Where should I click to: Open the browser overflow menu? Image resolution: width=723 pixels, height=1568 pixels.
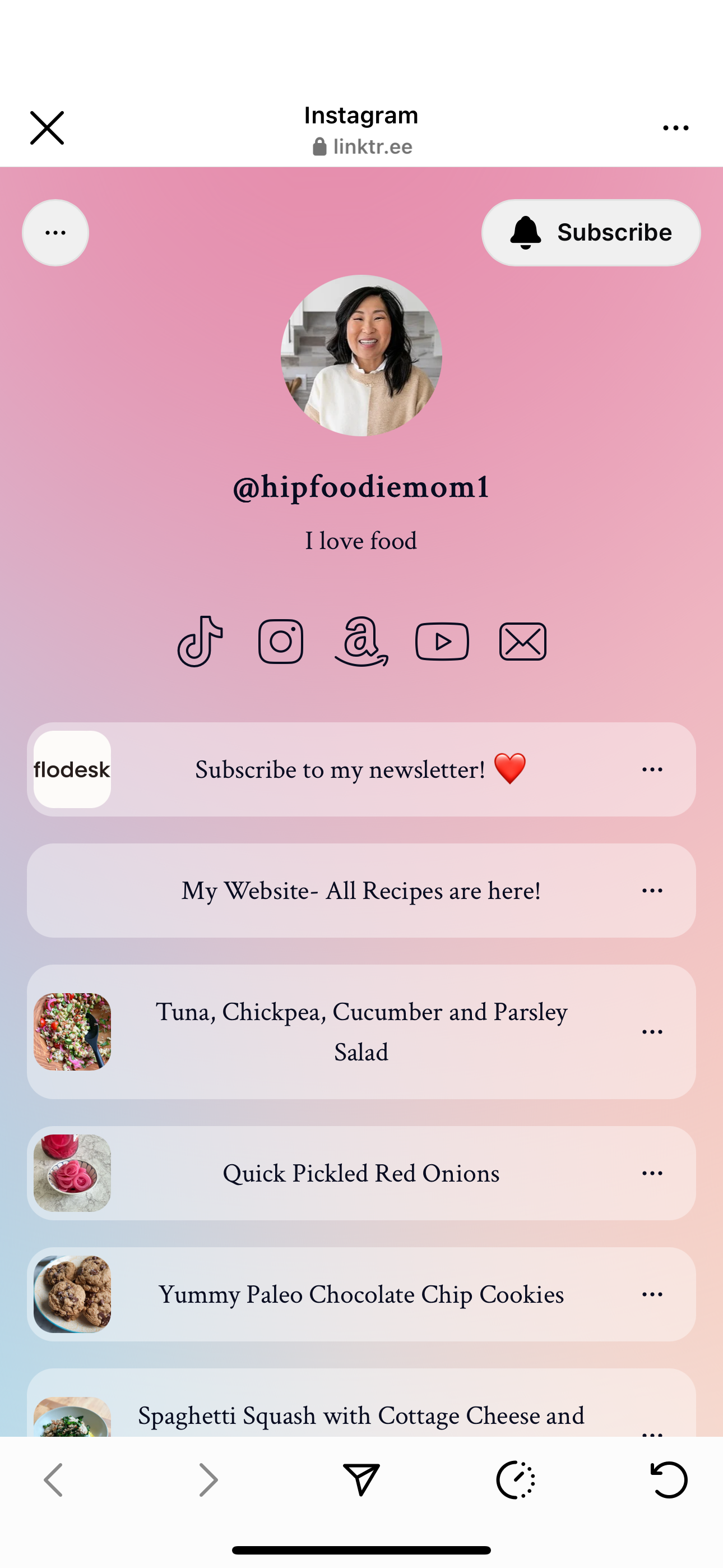(675, 128)
